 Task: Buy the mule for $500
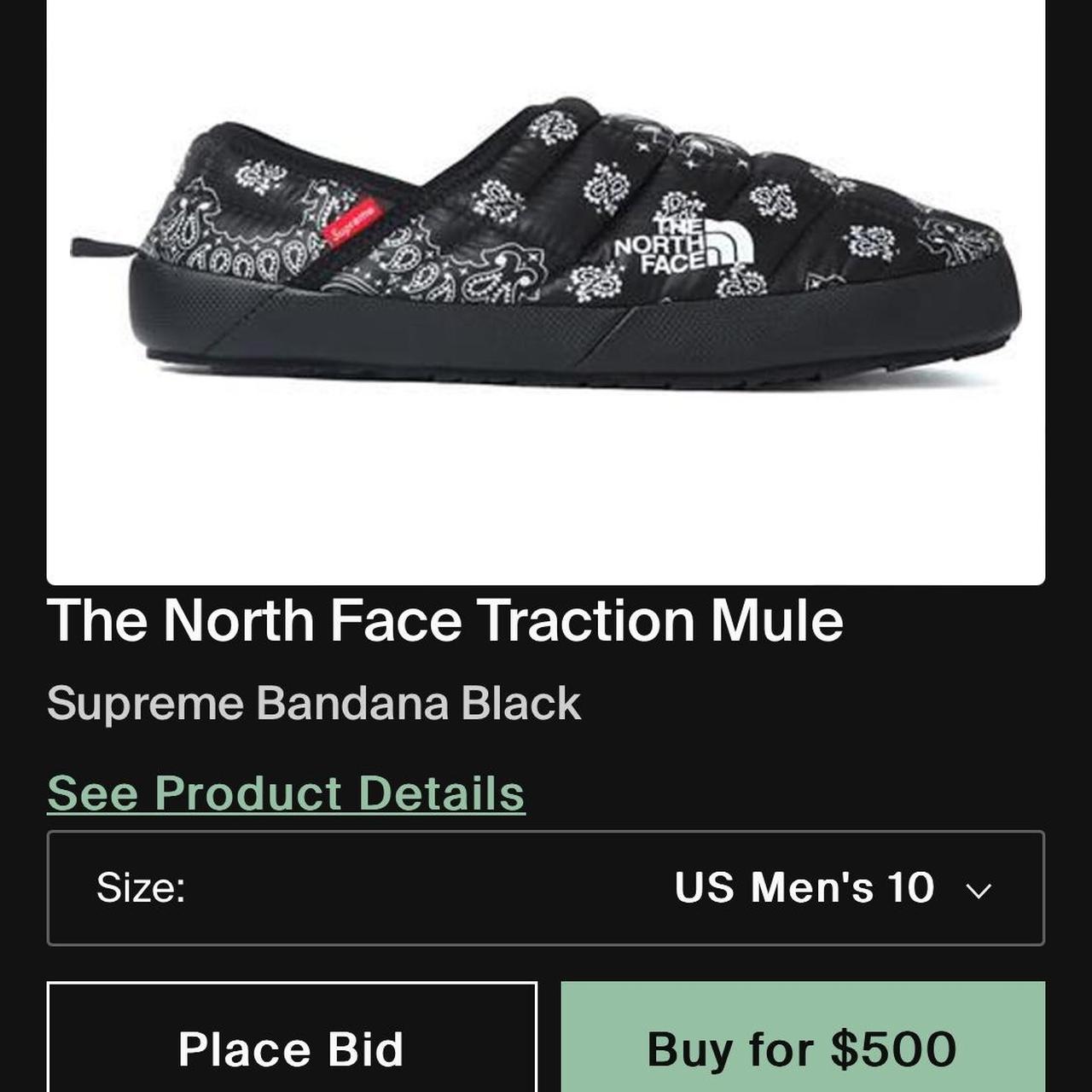pos(802,1048)
